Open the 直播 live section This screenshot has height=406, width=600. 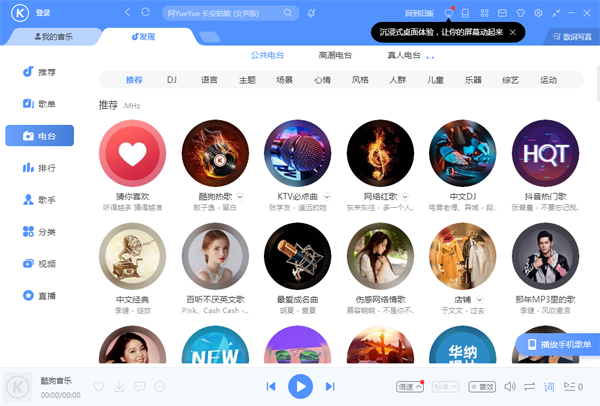point(39,295)
